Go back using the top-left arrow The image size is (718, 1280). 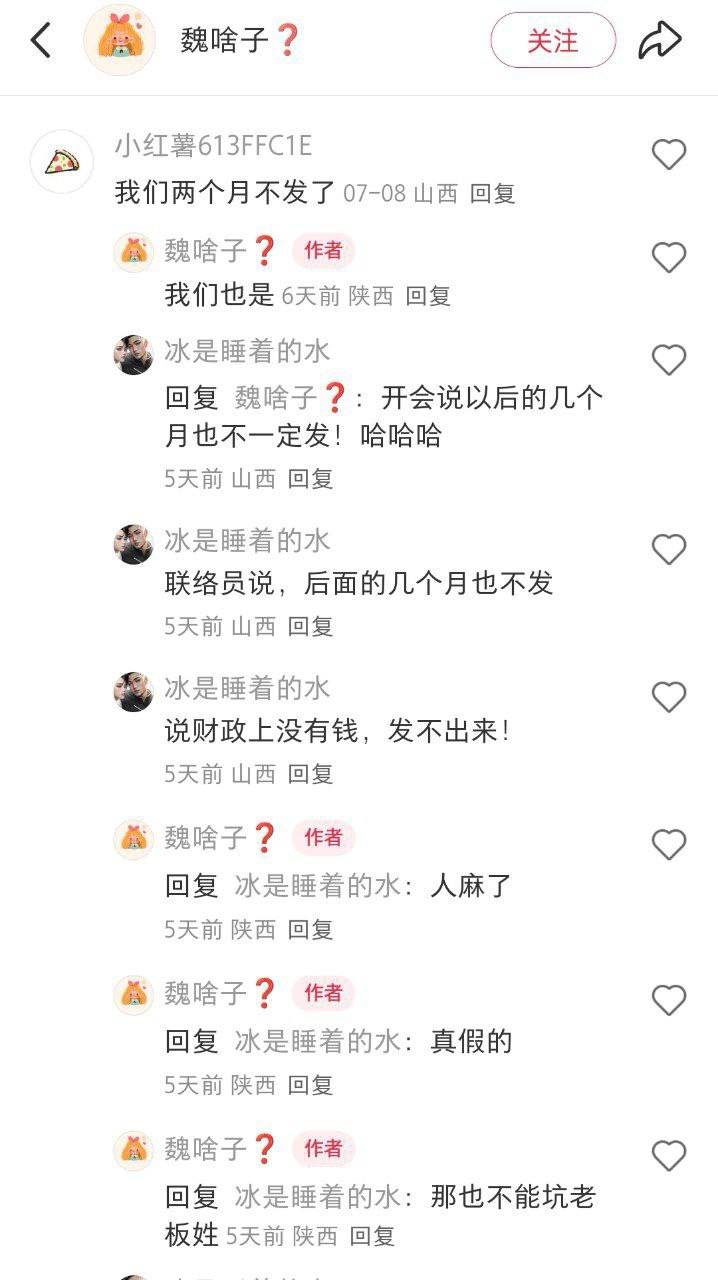click(40, 41)
